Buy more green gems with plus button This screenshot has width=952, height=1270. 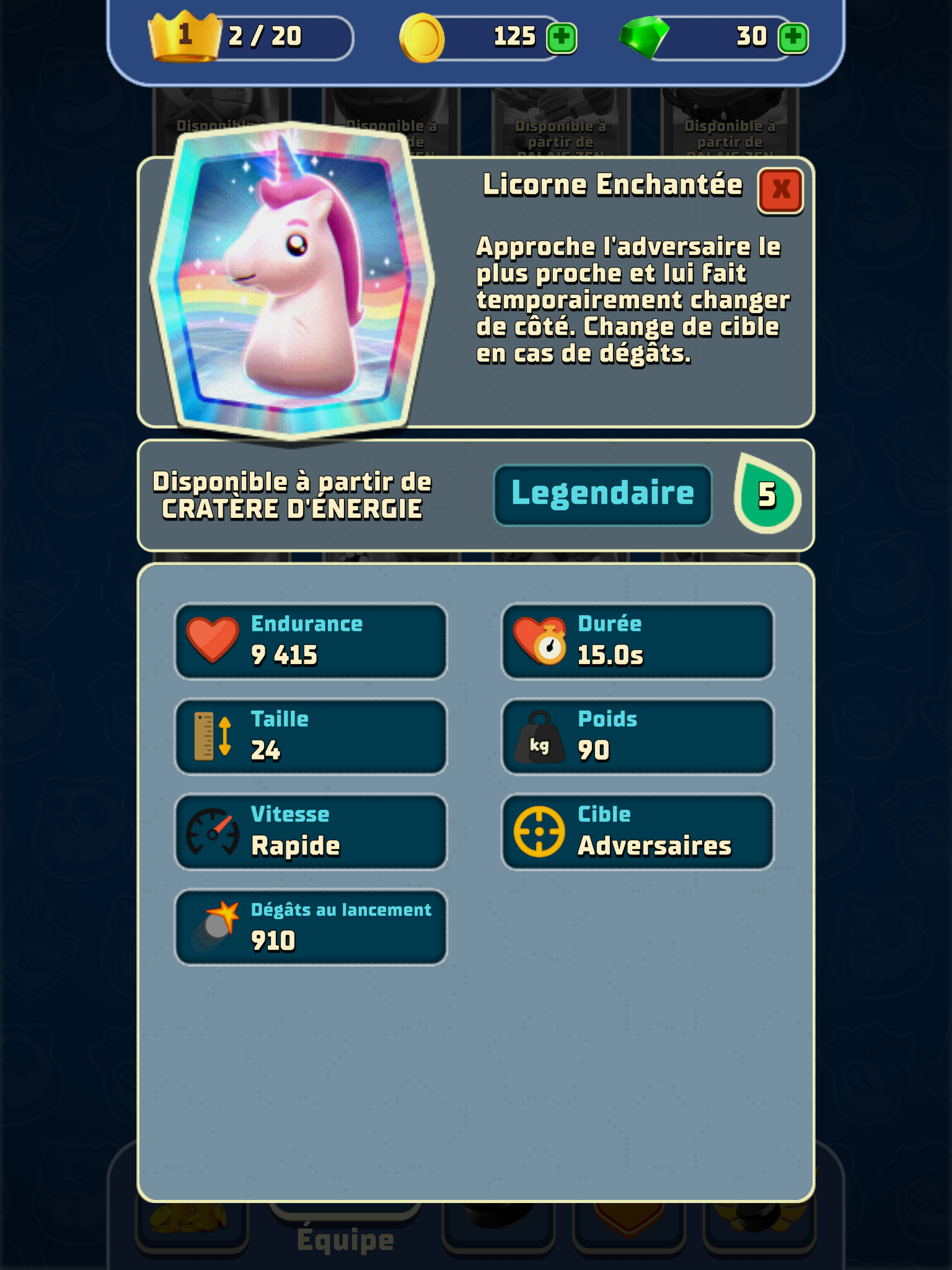793,38
